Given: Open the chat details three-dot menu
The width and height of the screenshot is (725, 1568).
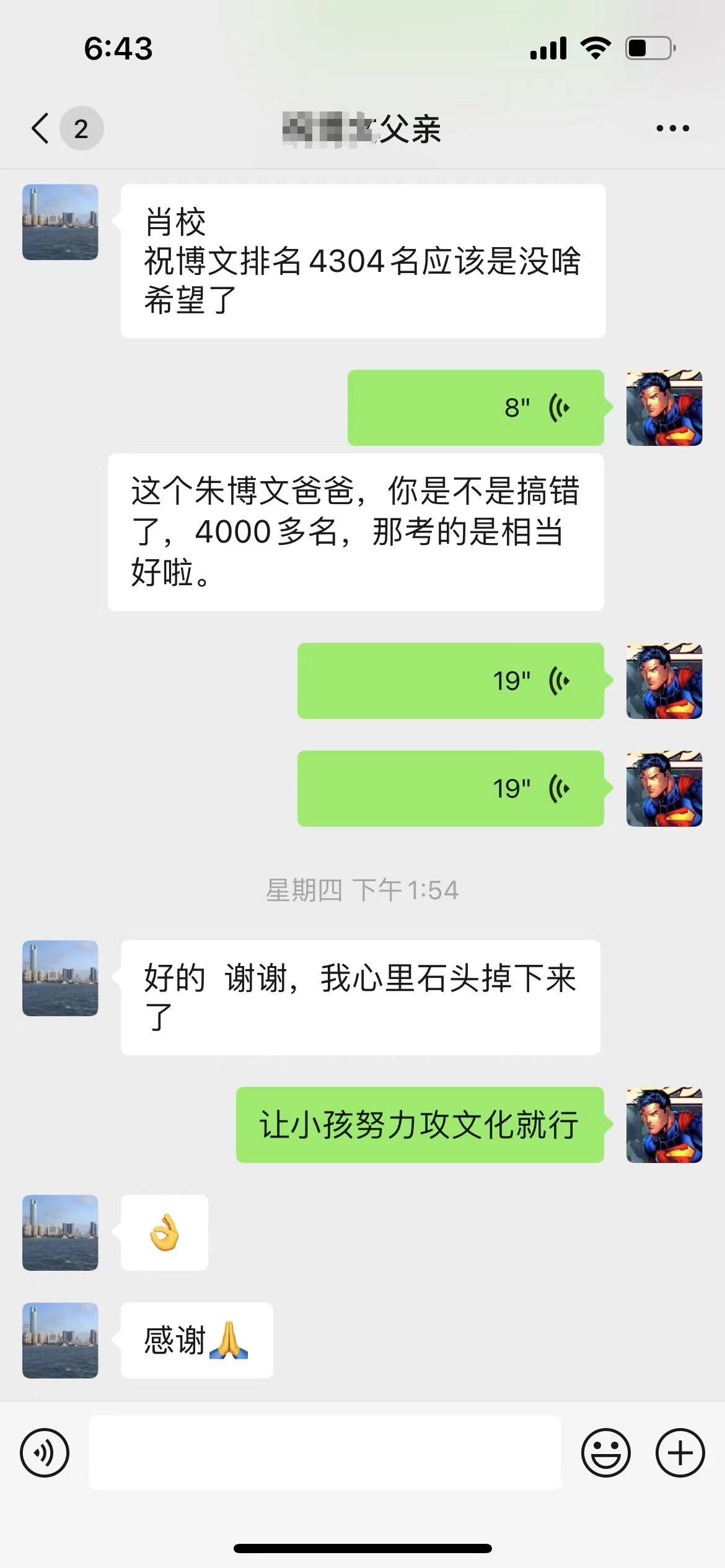Looking at the screenshot, I should coord(672,129).
